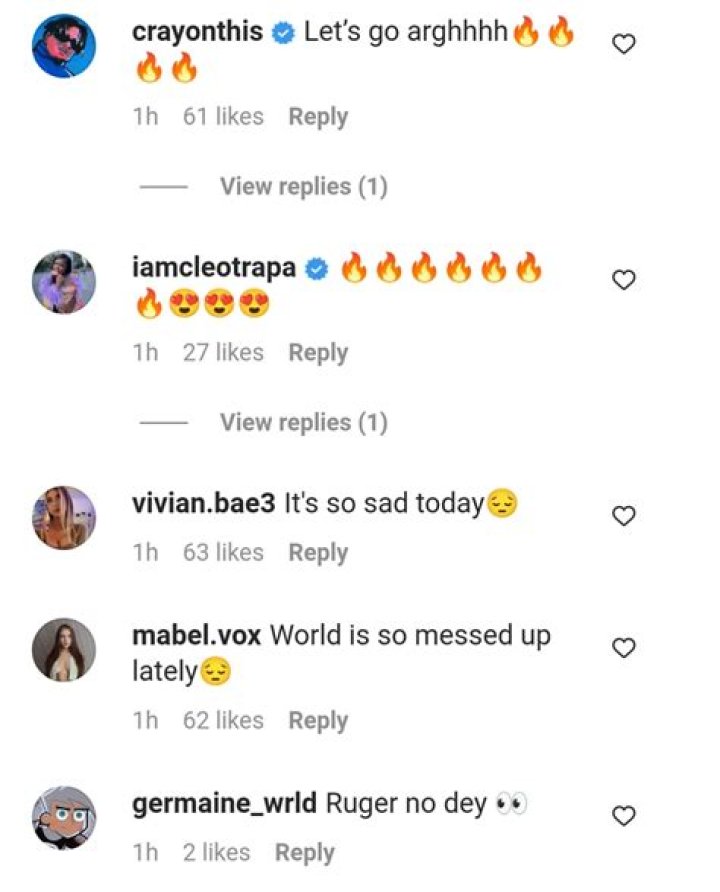This screenshot has width=720, height=892.
Task: Reply to iamcleotrapa's comment
Action: 318,353
